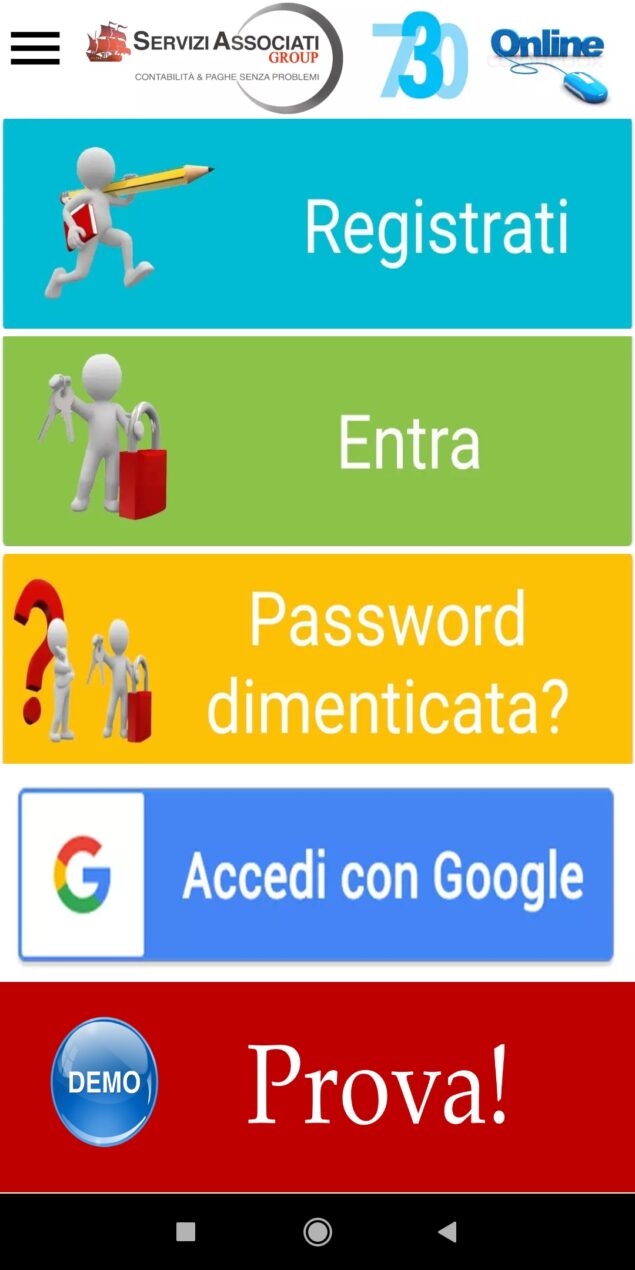Viewport: 635px width, 1270px height.
Task: Select the green Entra button
Action: pos(317,441)
